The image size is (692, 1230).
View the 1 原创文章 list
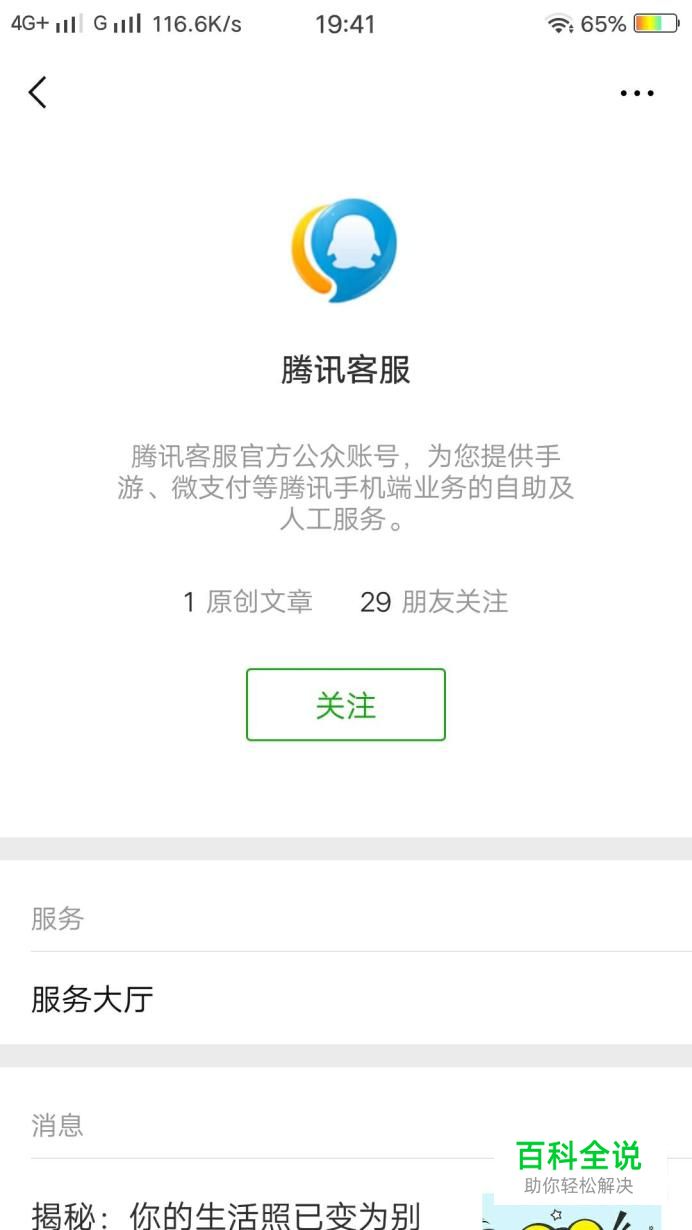(248, 602)
